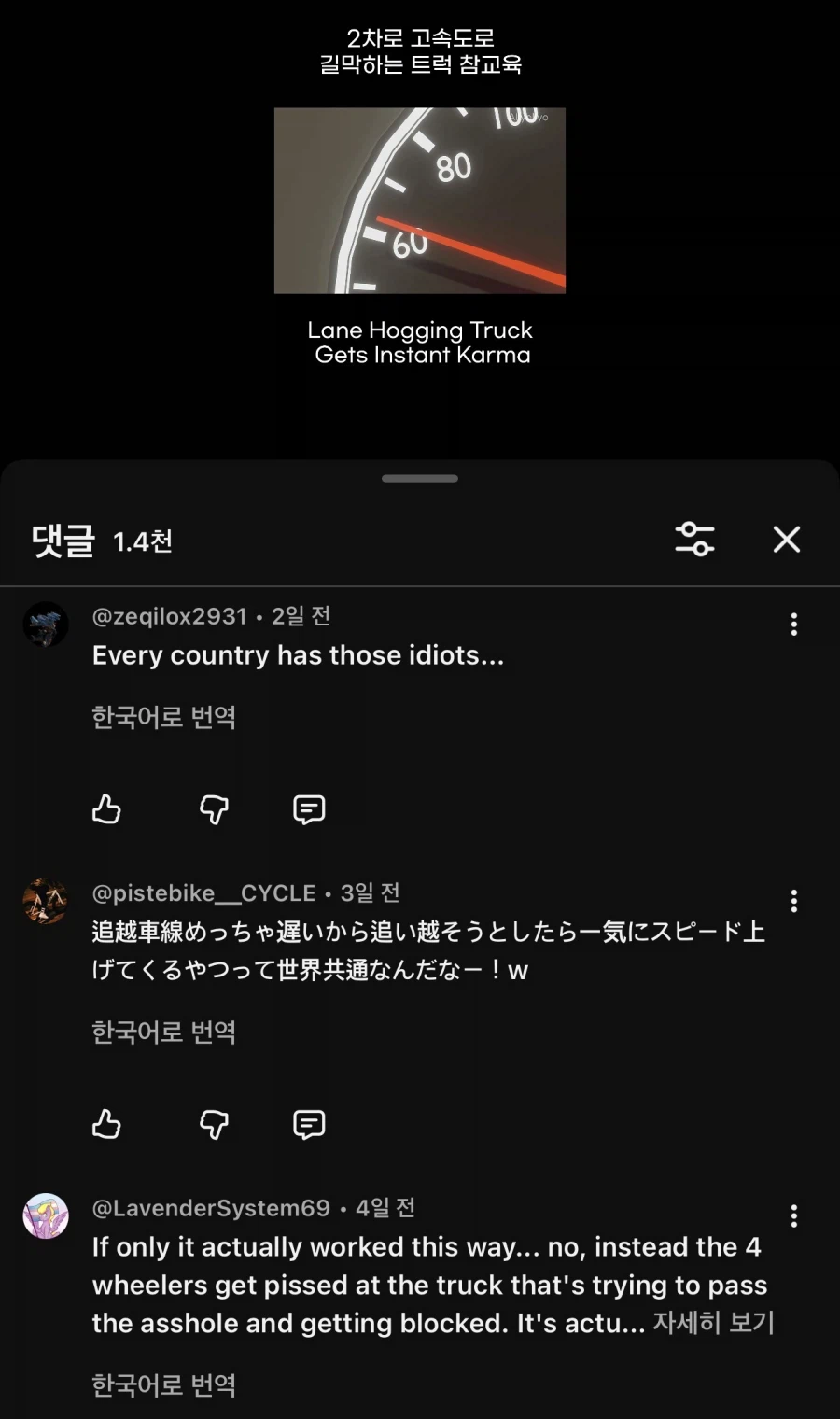Viewport: 840px width, 1419px height.
Task: Collapse the comments panel using drag handle
Action: (x=419, y=478)
